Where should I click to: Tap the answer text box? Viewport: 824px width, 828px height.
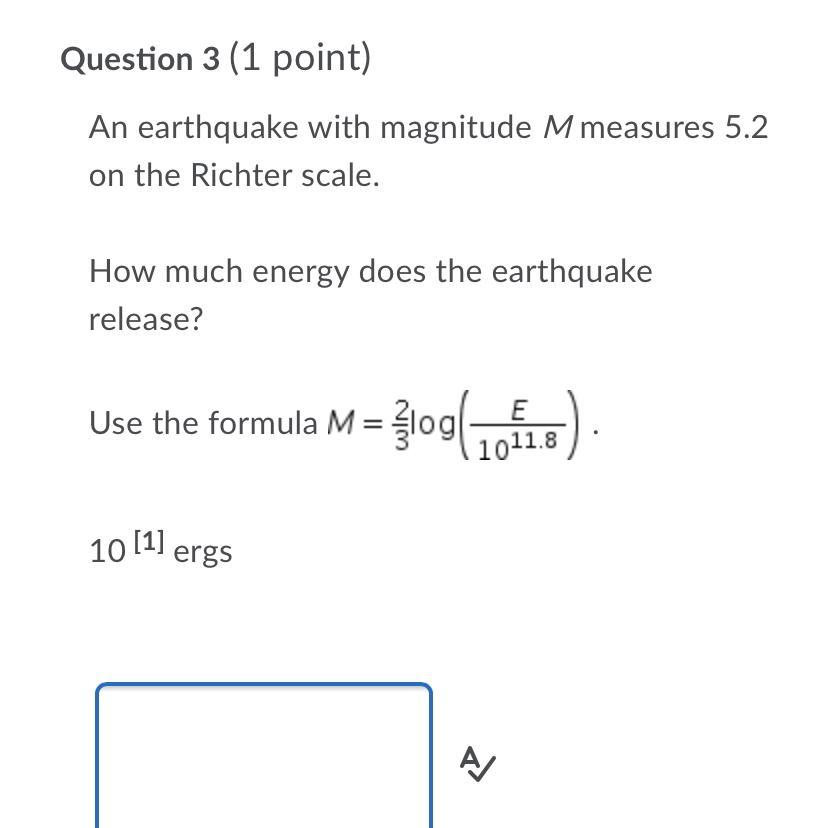[264, 755]
